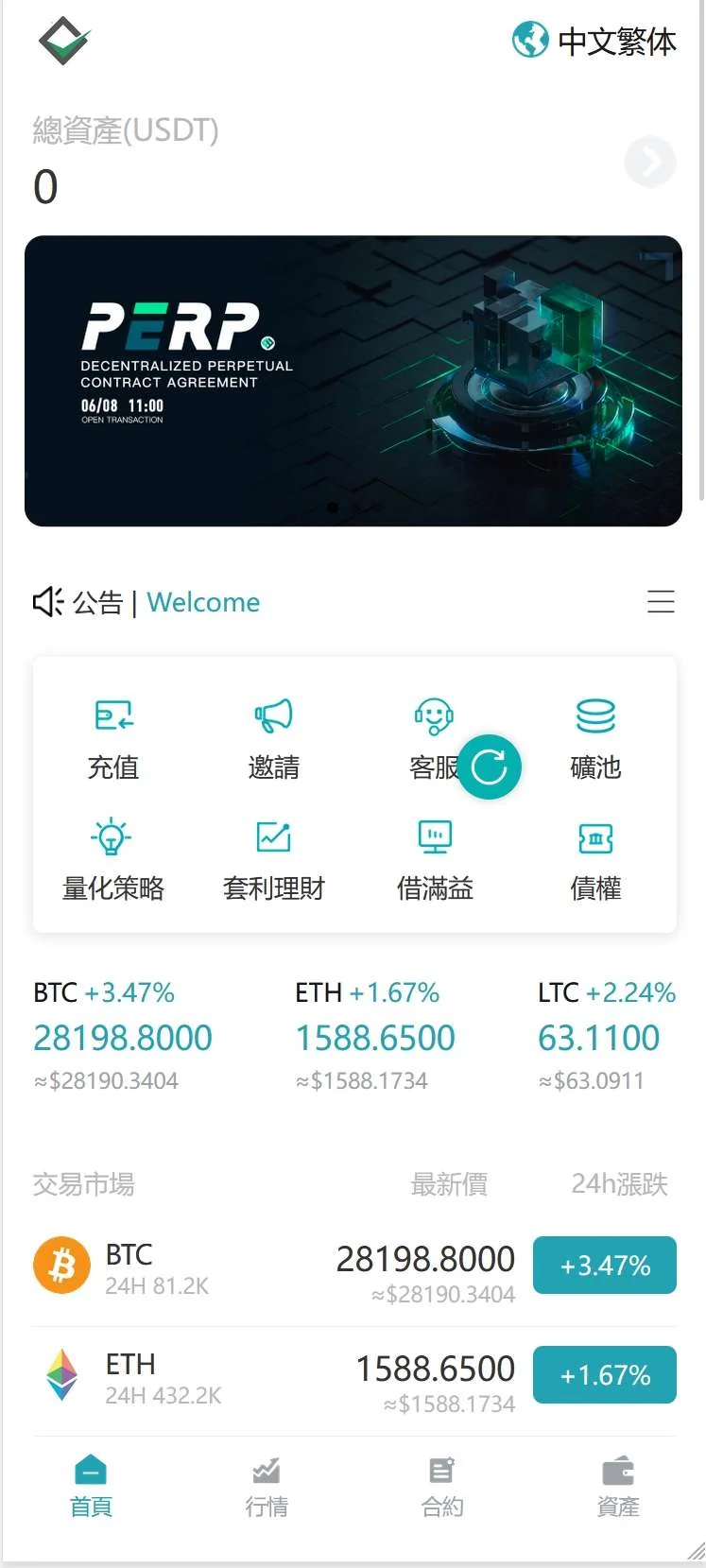Viewport: 706px width, 1568px height.
Task: Open 充值 deposit
Action: 113,739
